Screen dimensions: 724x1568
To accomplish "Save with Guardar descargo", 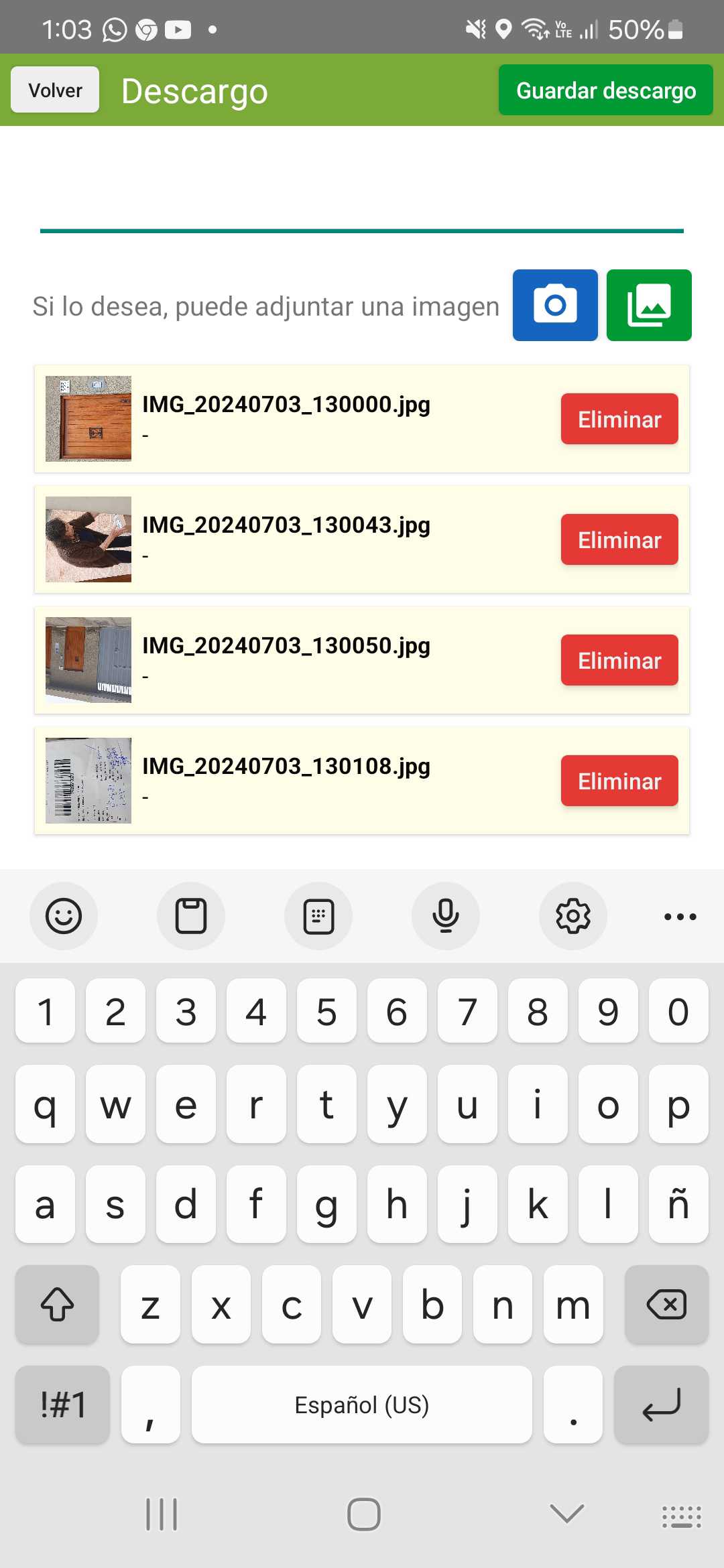I will coord(605,90).
